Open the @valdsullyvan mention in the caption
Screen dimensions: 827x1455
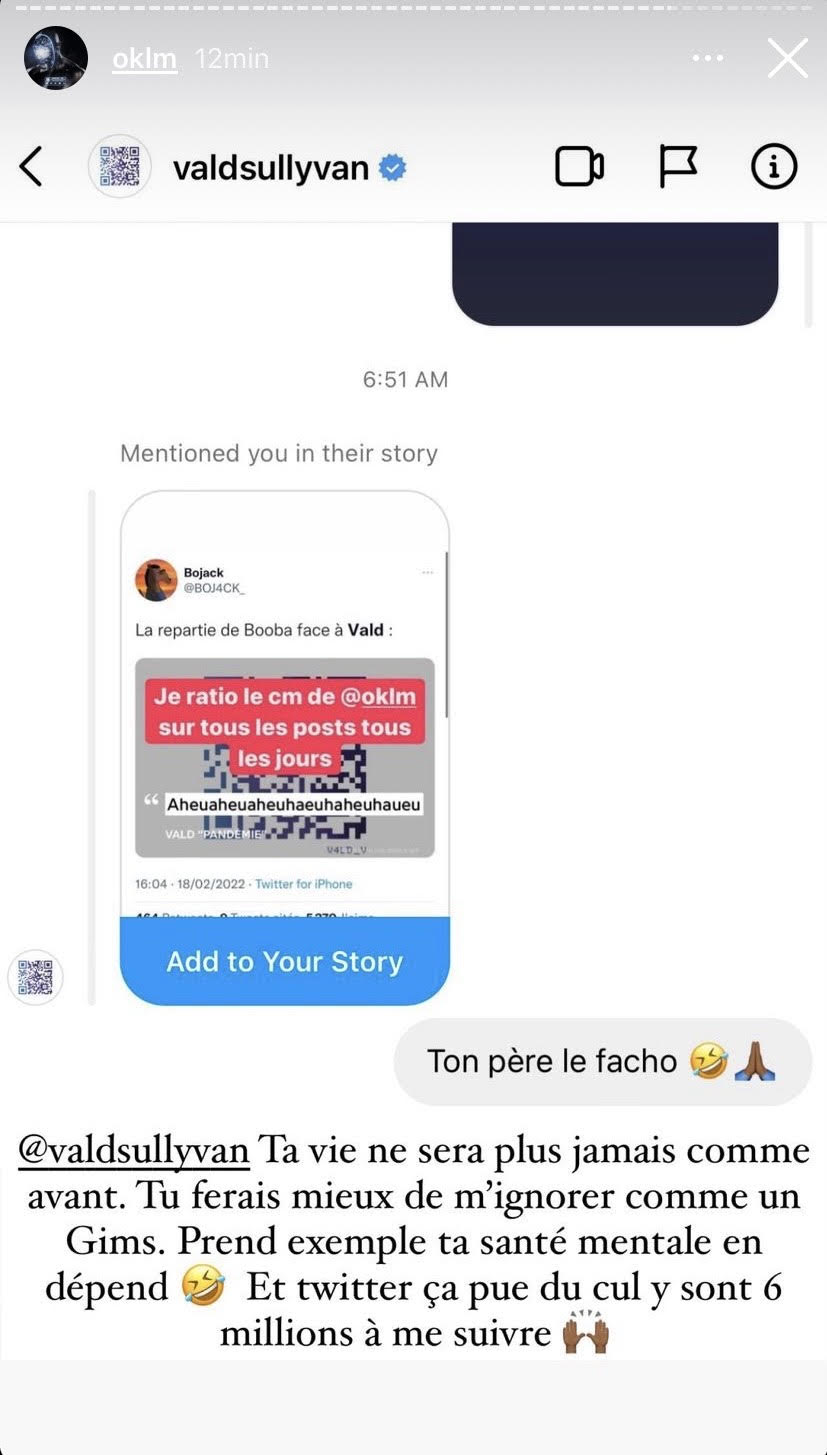(133, 1150)
